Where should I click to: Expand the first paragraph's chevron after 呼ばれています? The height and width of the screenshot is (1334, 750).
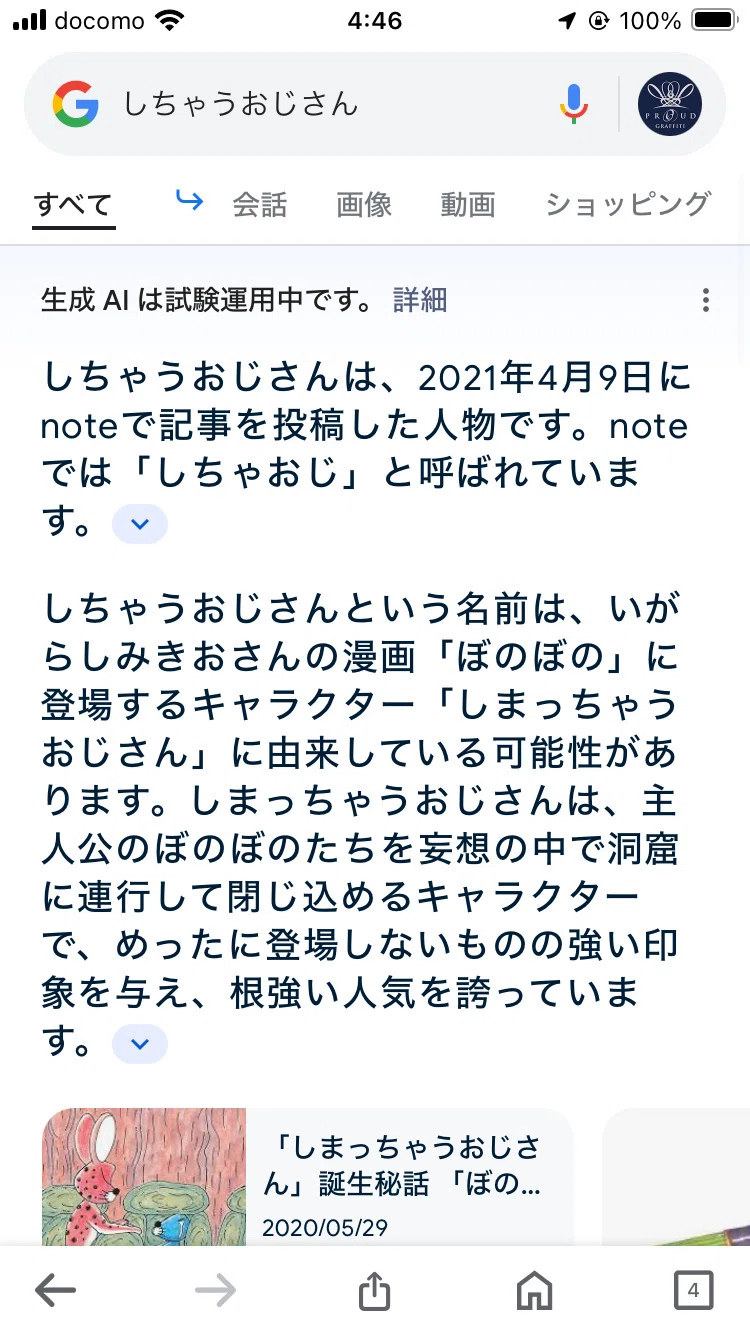click(x=140, y=524)
